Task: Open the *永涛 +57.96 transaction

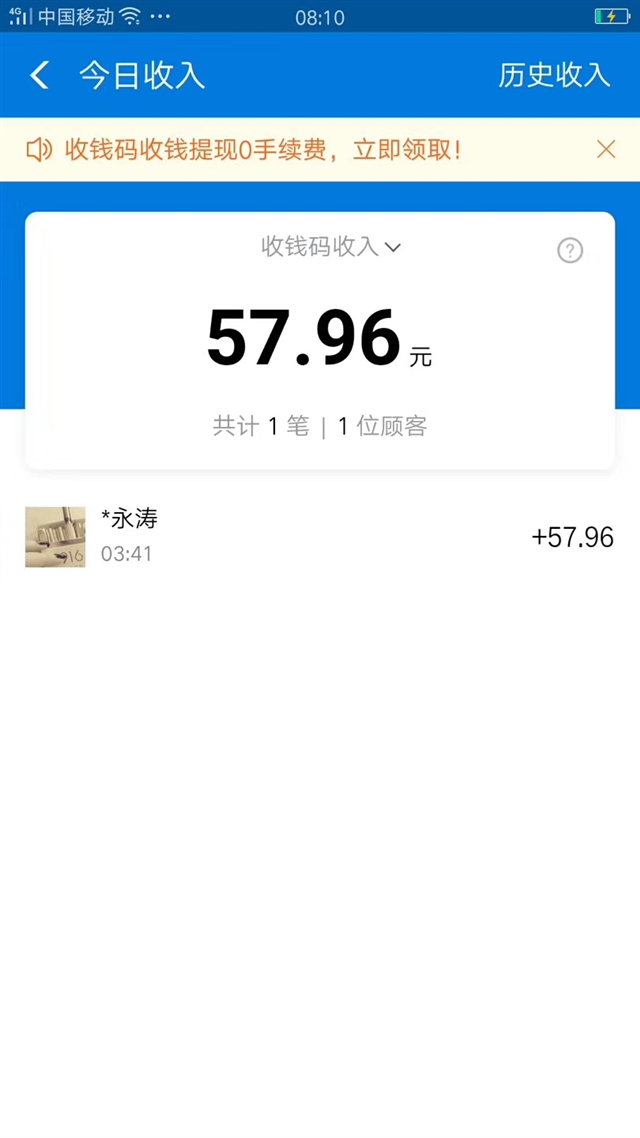Action: [320, 537]
